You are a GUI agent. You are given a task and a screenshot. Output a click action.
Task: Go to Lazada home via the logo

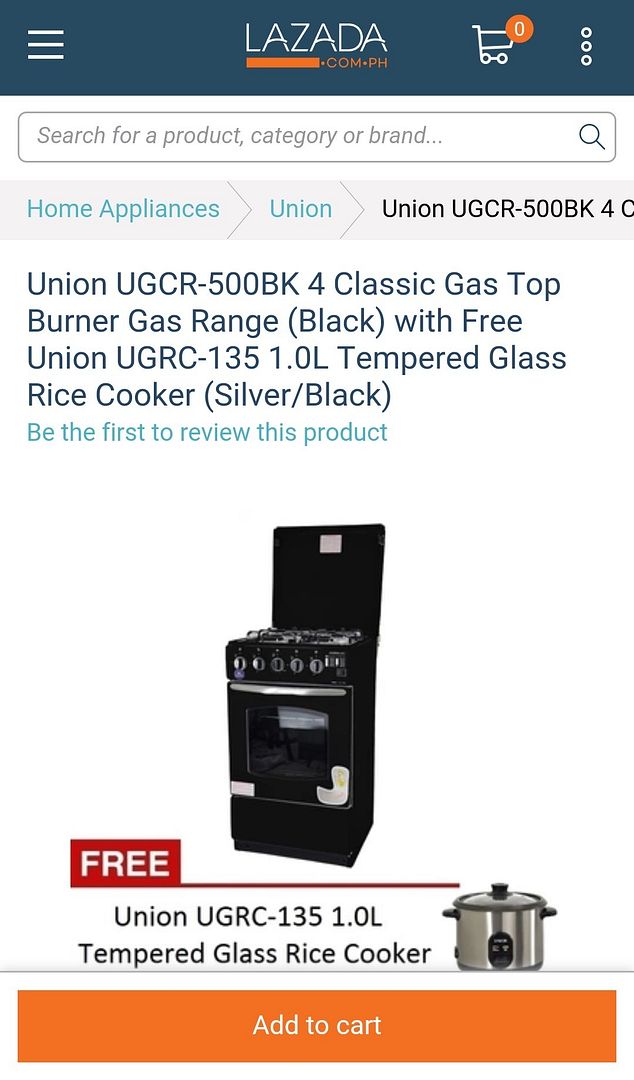pyautogui.click(x=316, y=45)
